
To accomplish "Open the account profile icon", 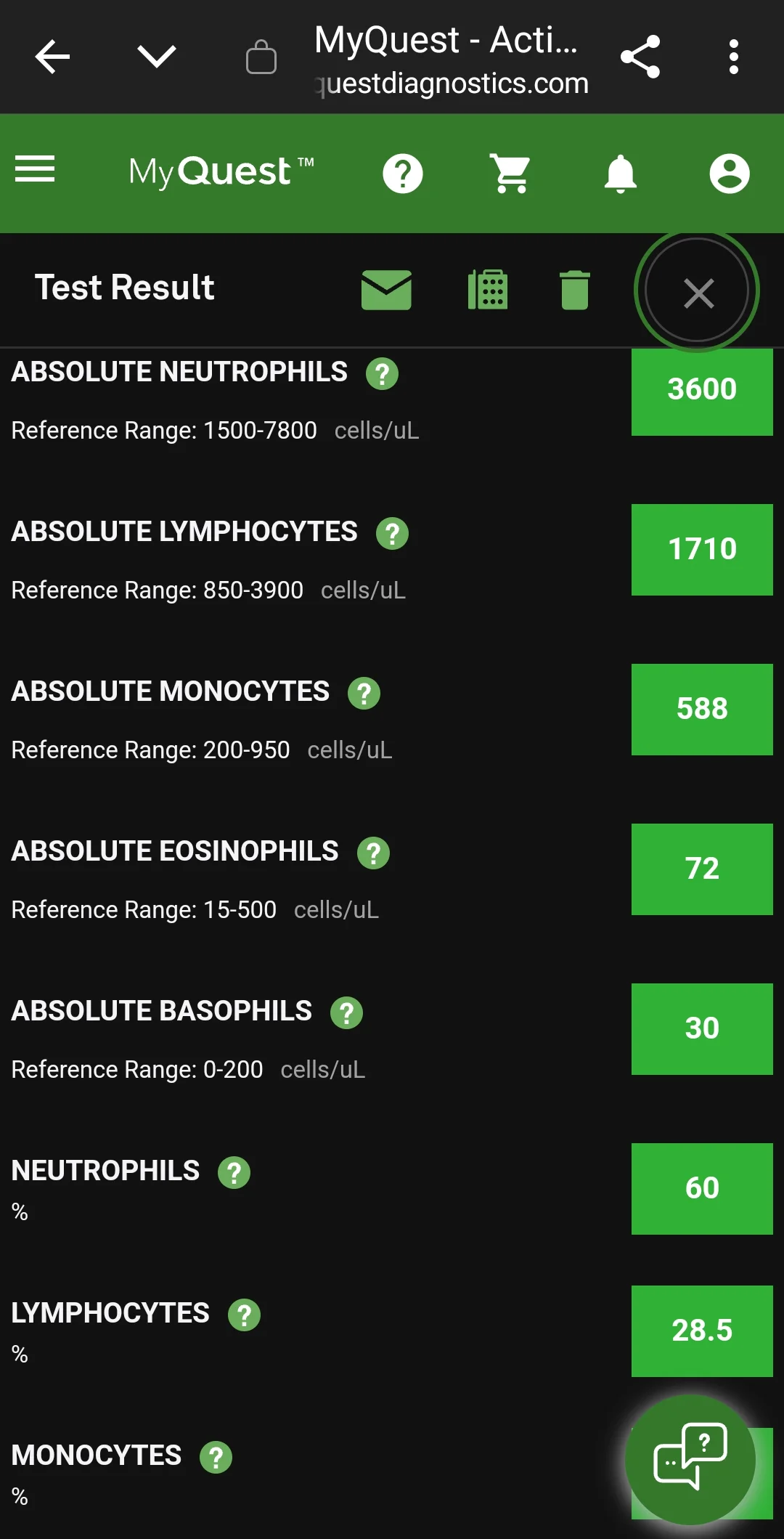I will click(x=729, y=174).
